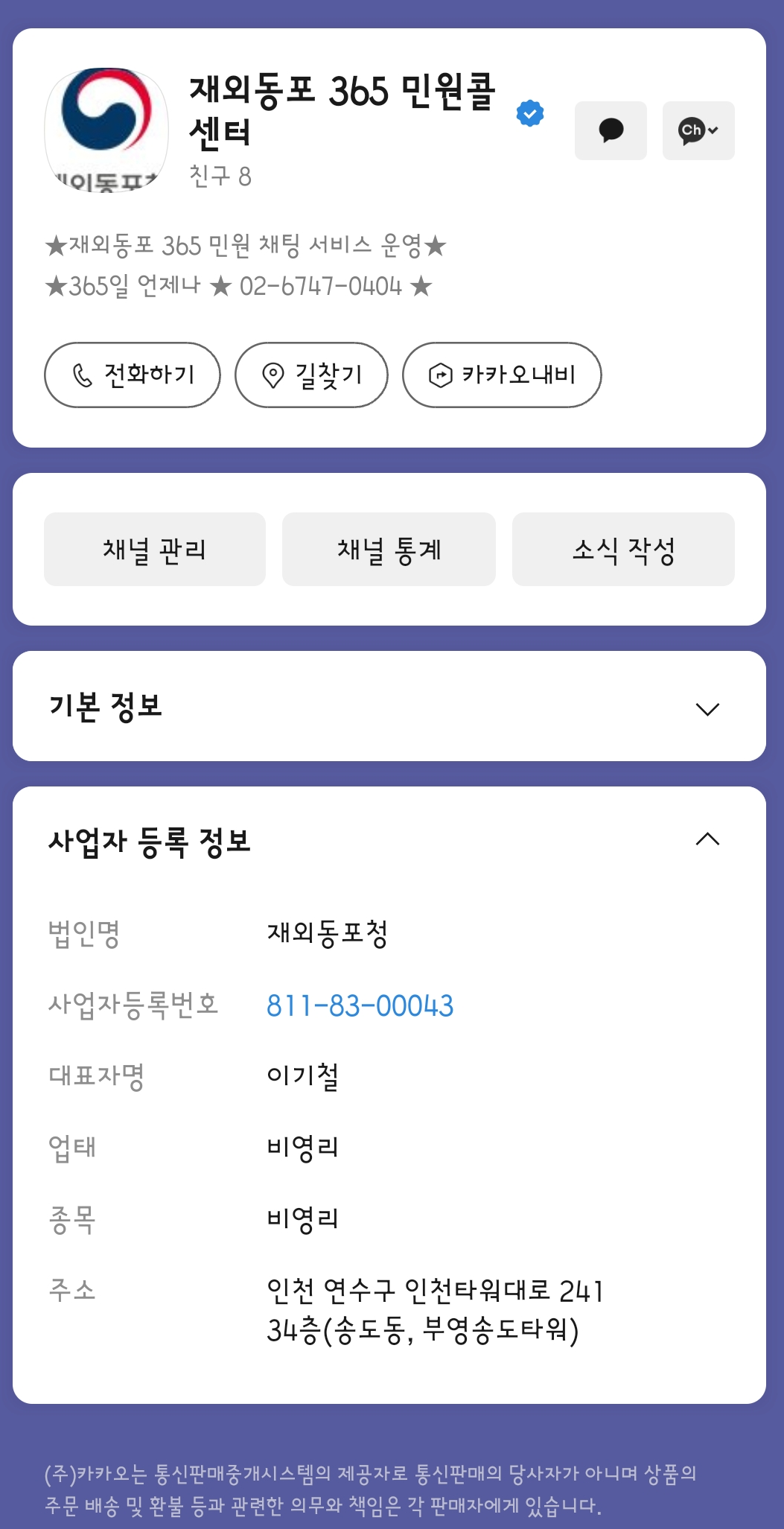Open the Ch channel dropdown menu
The height and width of the screenshot is (1529, 784).
pyautogui.click(x=698, y=130)
